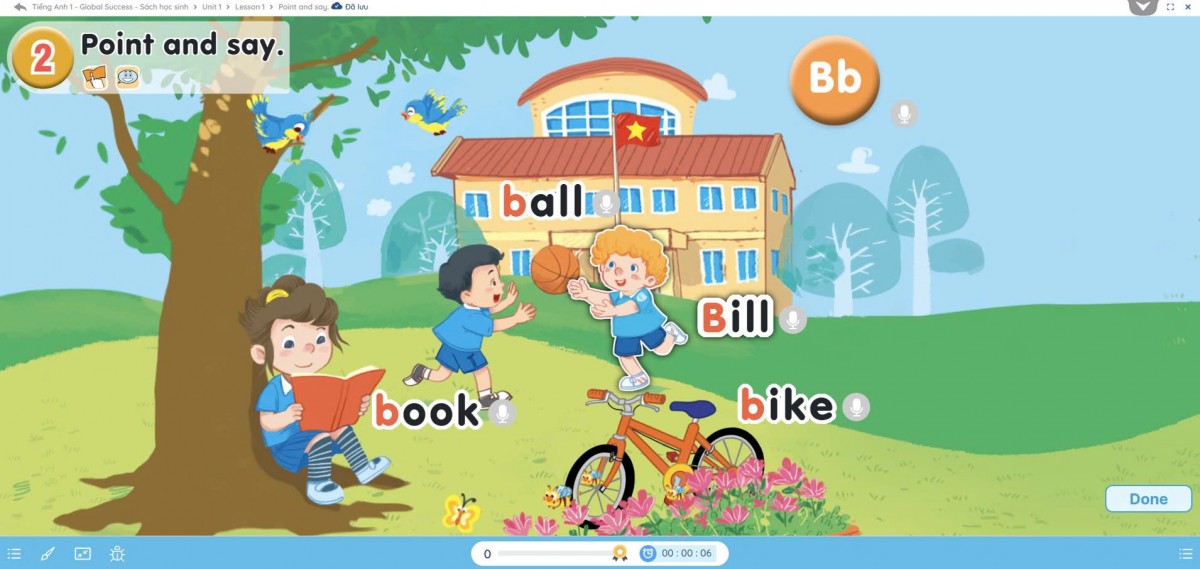Report a bug with the bug icon
The height and width of the screenshot is (569, 1200).
[117, 553]
